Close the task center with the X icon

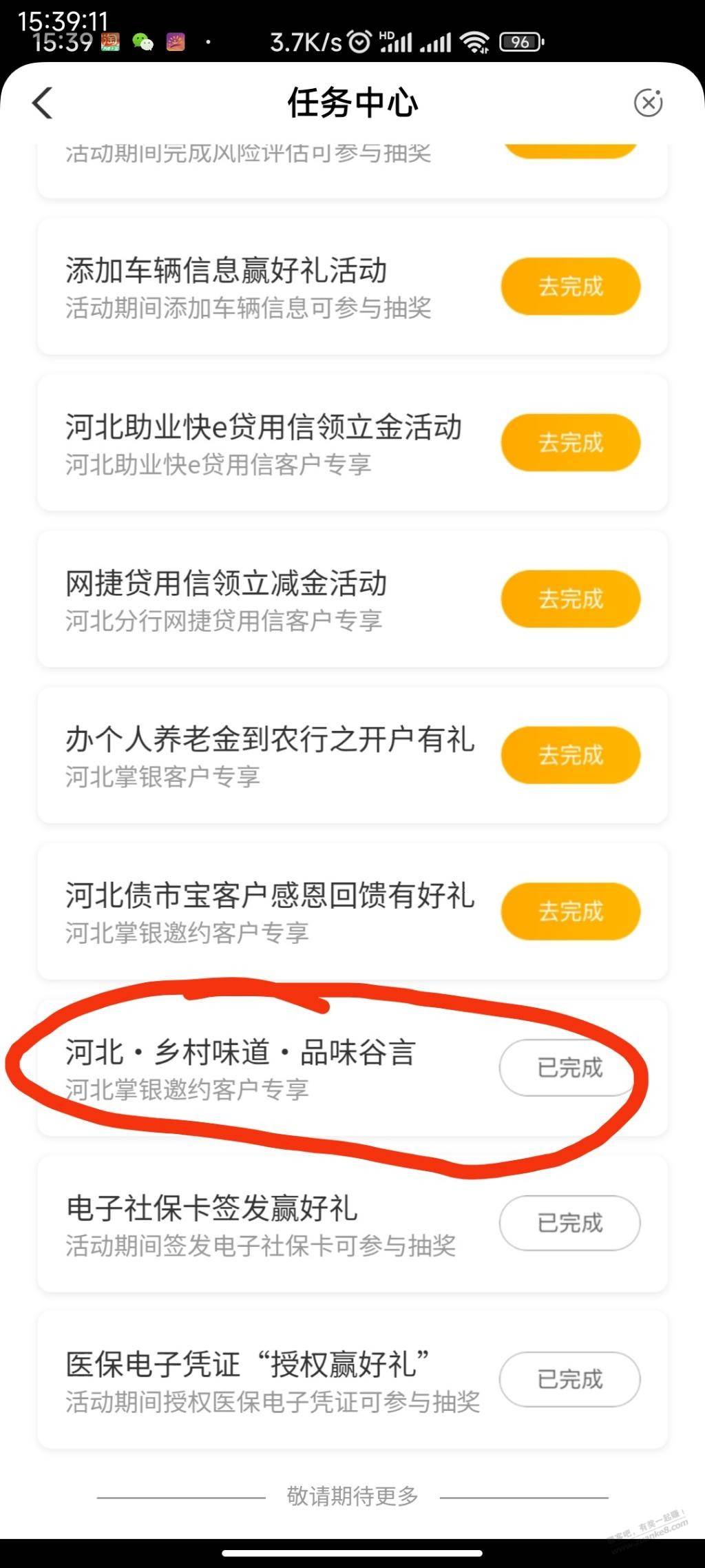click(x=648, y=103)
